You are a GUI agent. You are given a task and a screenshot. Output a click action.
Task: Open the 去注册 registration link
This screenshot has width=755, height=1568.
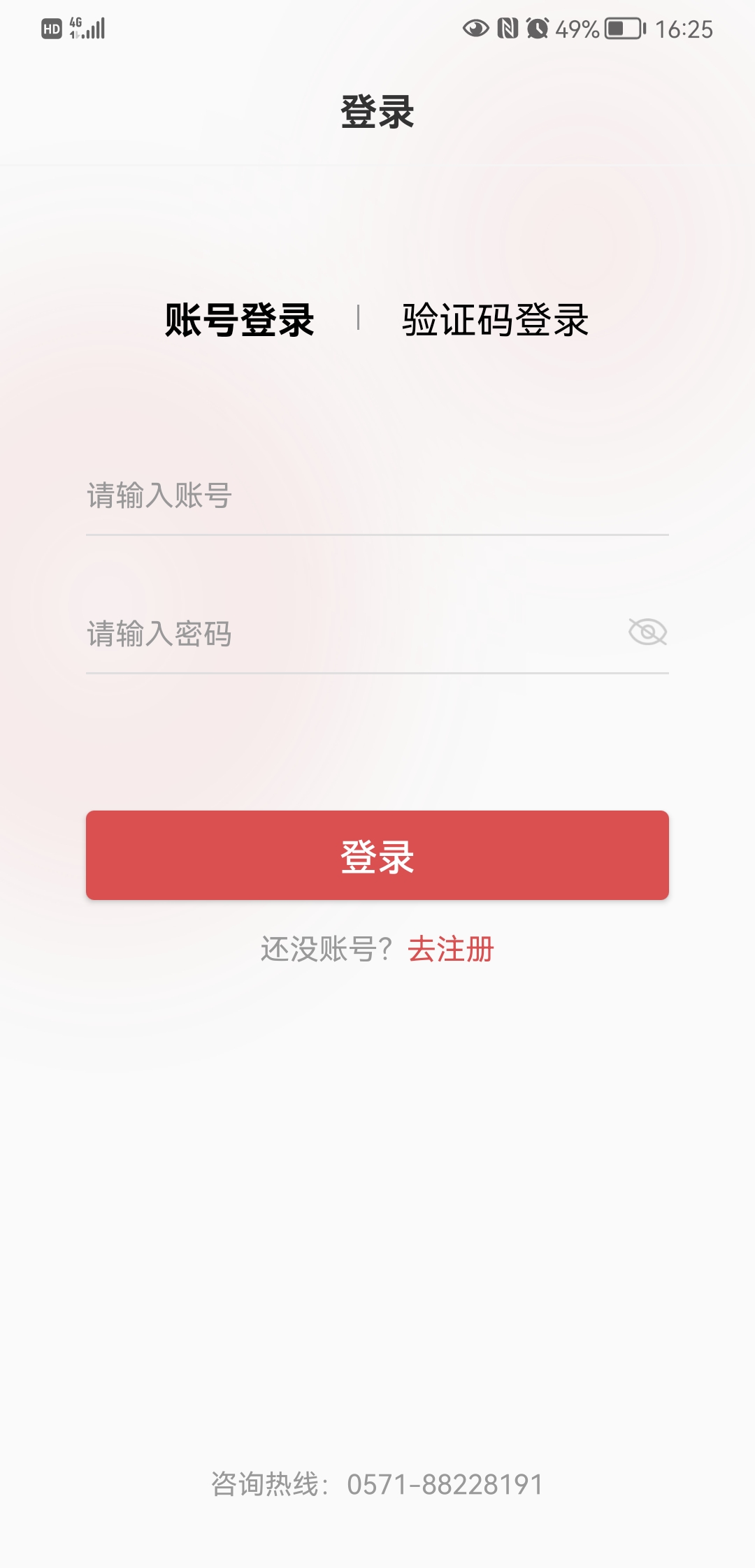click(451, 950)
